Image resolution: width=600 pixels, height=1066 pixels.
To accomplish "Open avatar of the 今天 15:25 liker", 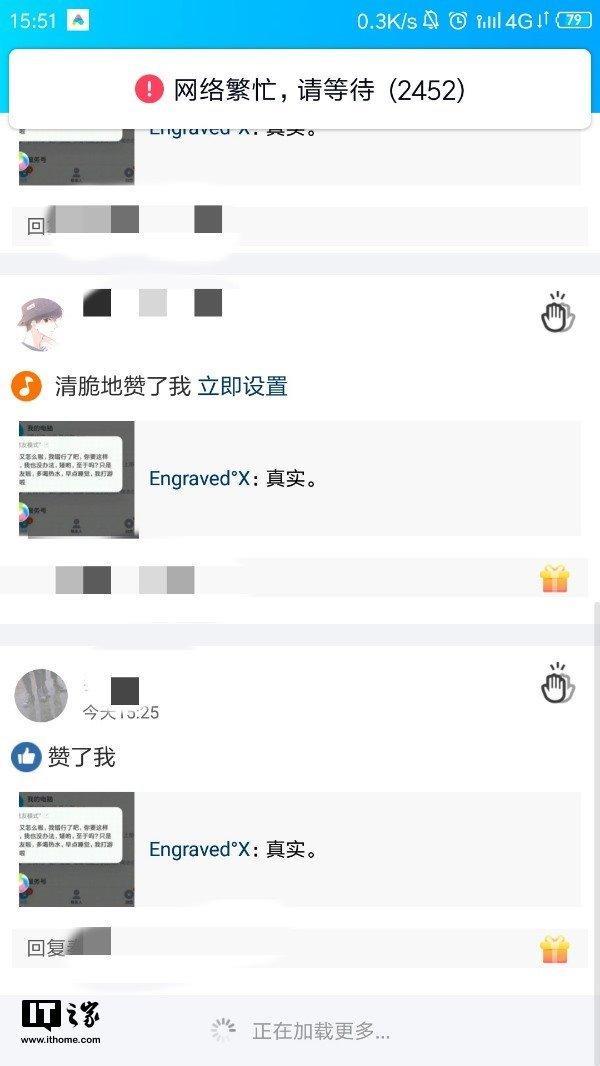I will [x=41, y=696].
